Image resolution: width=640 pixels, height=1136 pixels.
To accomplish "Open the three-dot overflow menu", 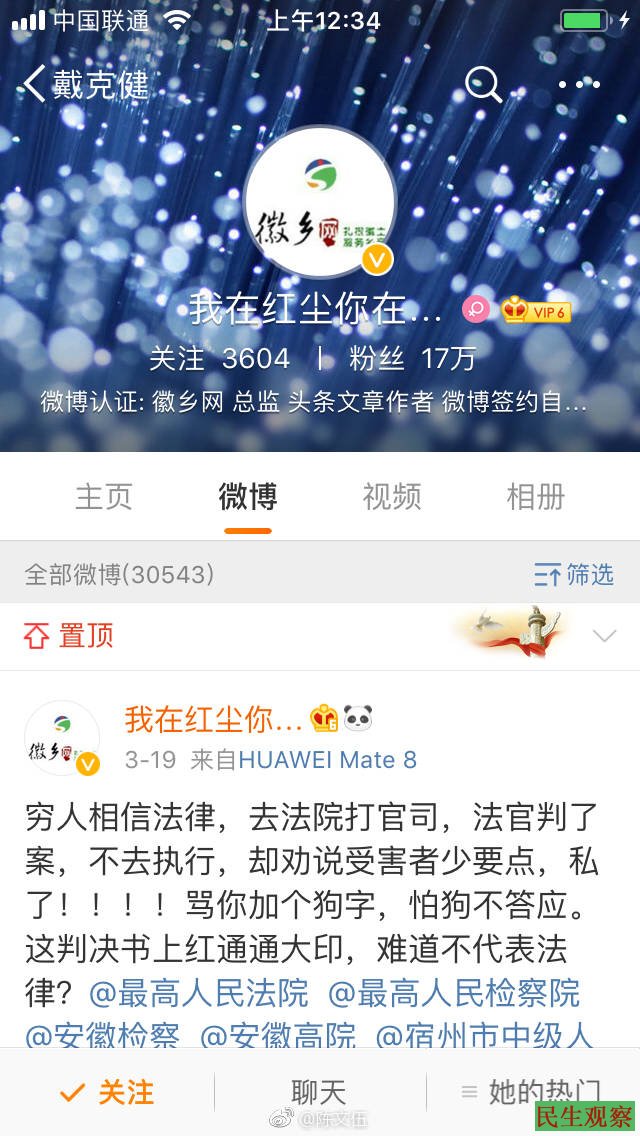I will point(579,85).
